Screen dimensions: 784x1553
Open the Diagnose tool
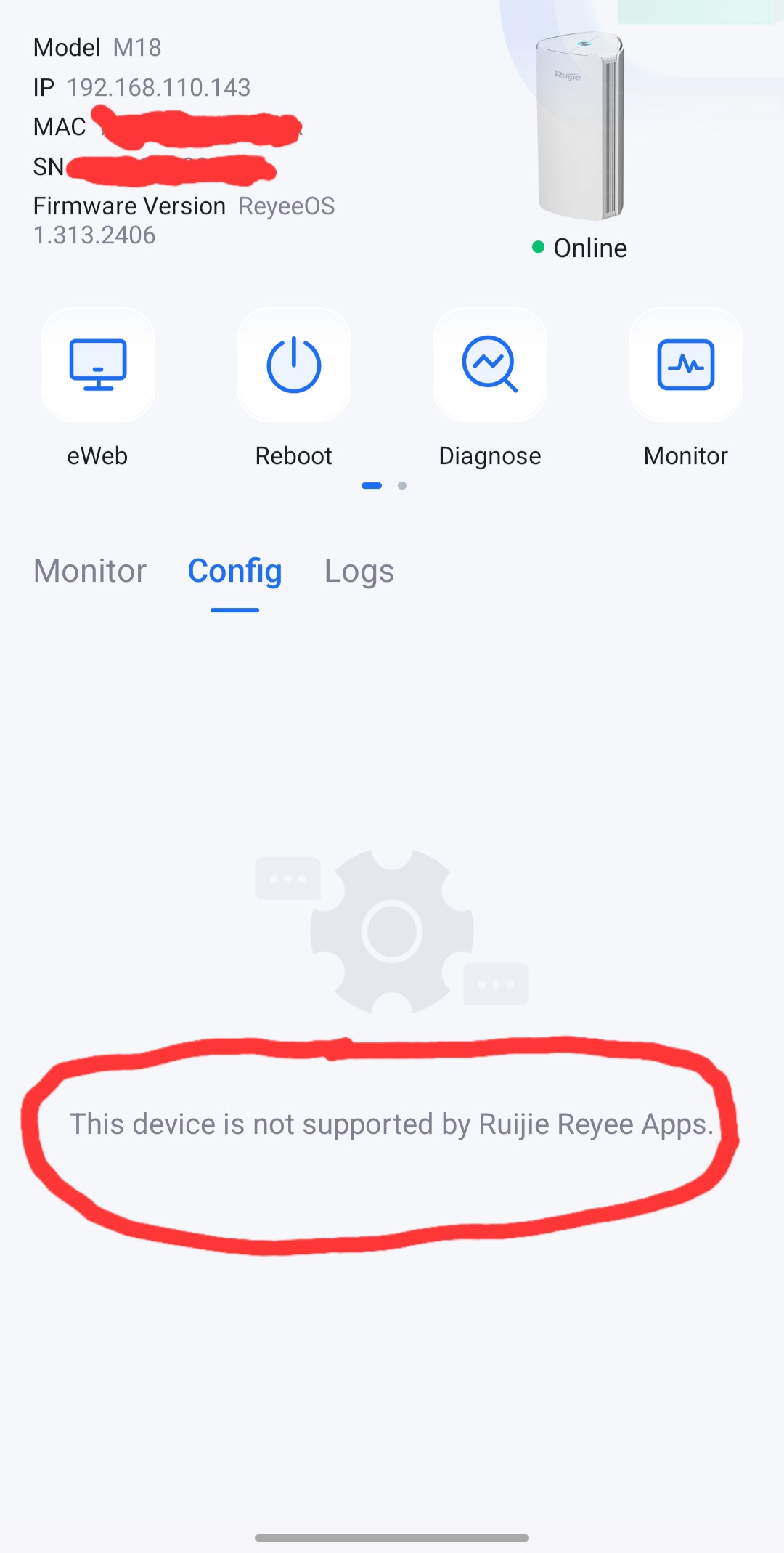tap(490, 365)
